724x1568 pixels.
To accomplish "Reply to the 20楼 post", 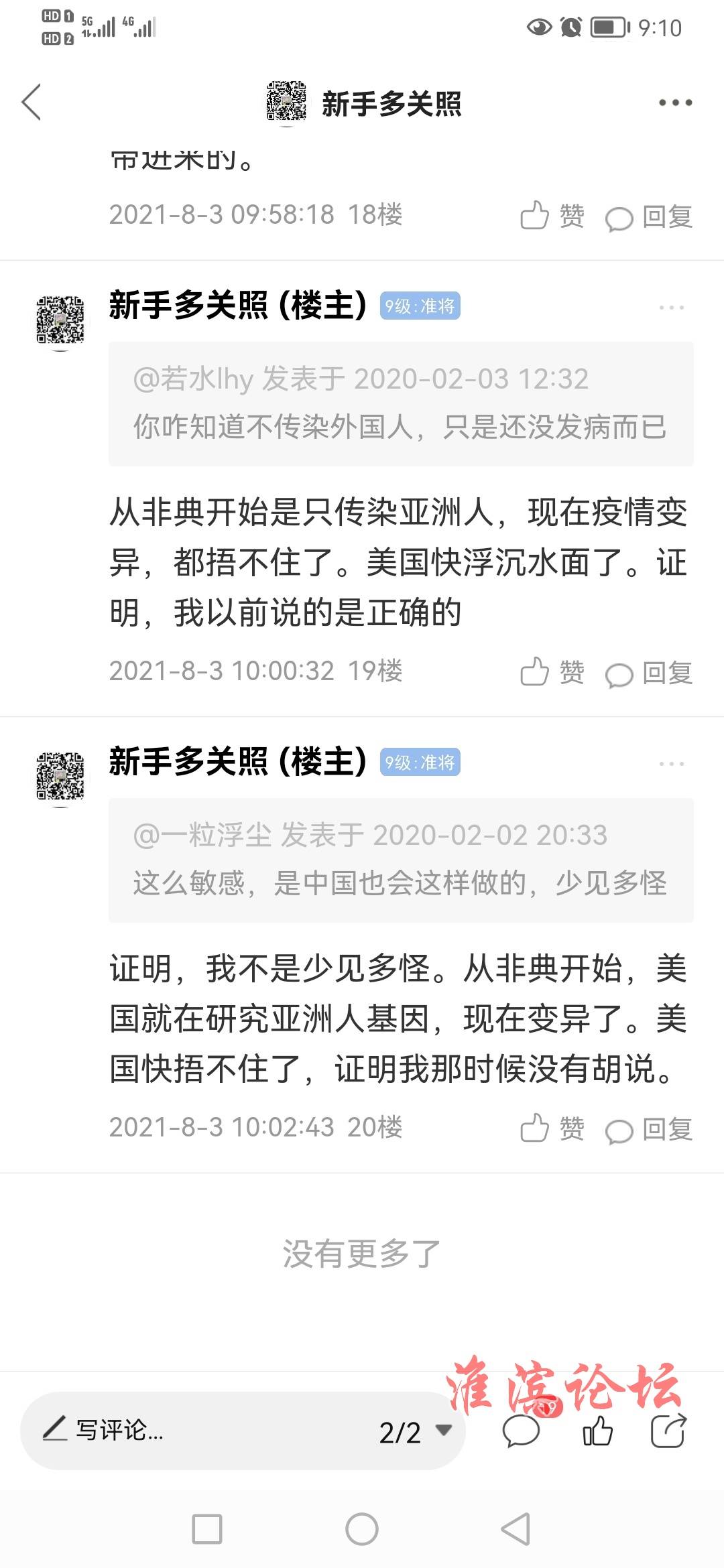I will coord(649,1130).
